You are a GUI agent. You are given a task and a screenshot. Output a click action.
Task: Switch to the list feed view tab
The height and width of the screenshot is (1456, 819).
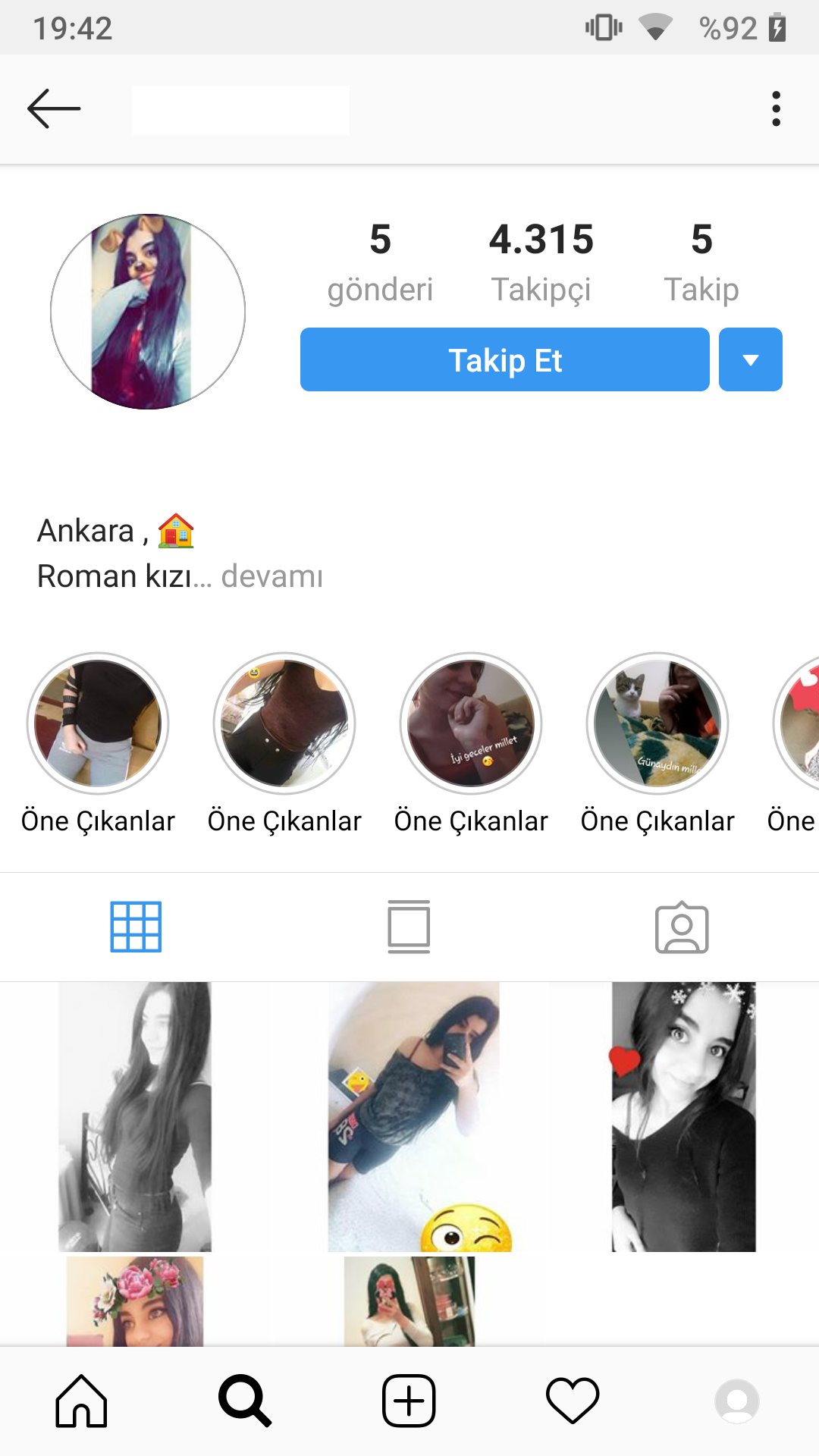[409, 927]
